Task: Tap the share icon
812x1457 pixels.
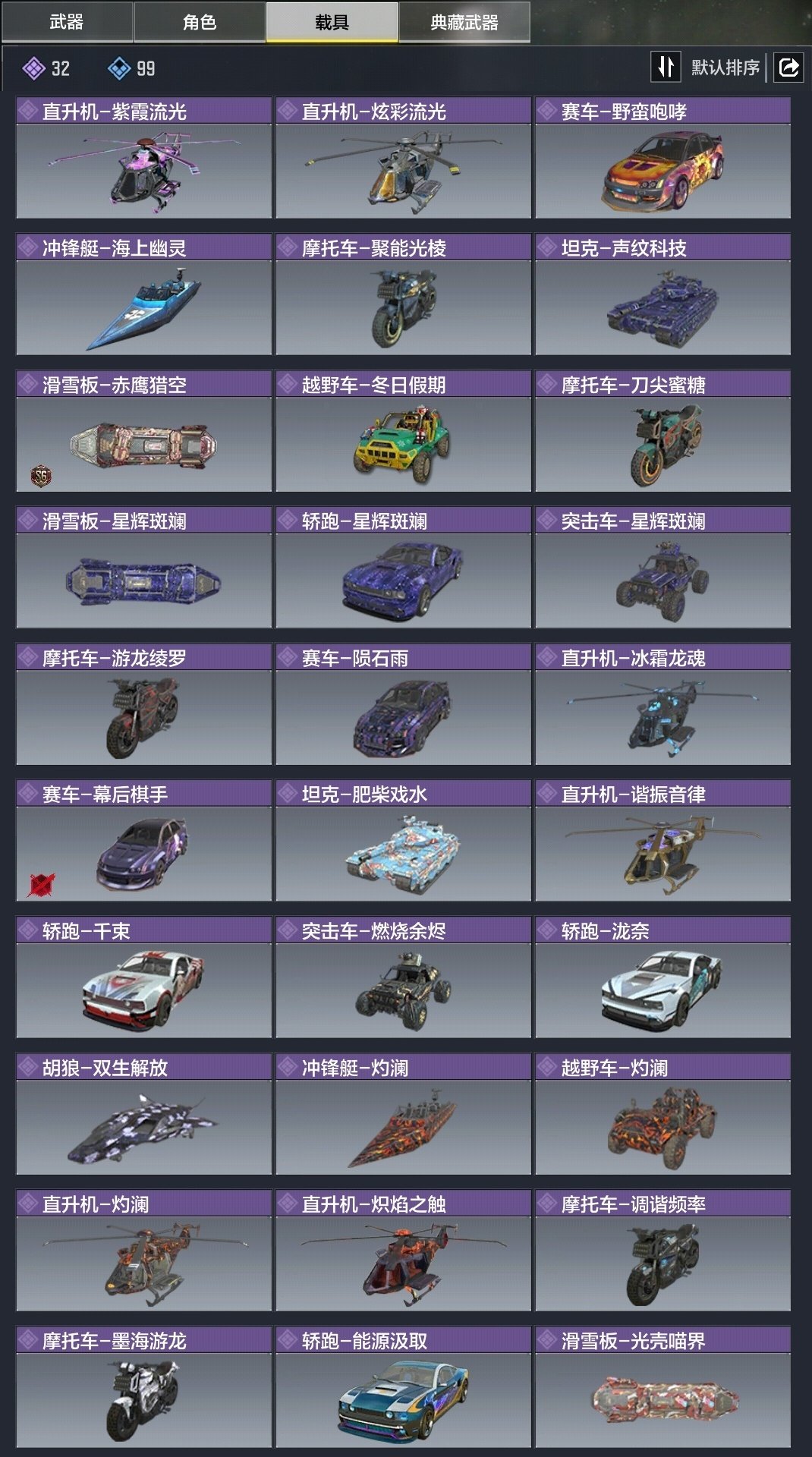Action: point(788,68)
